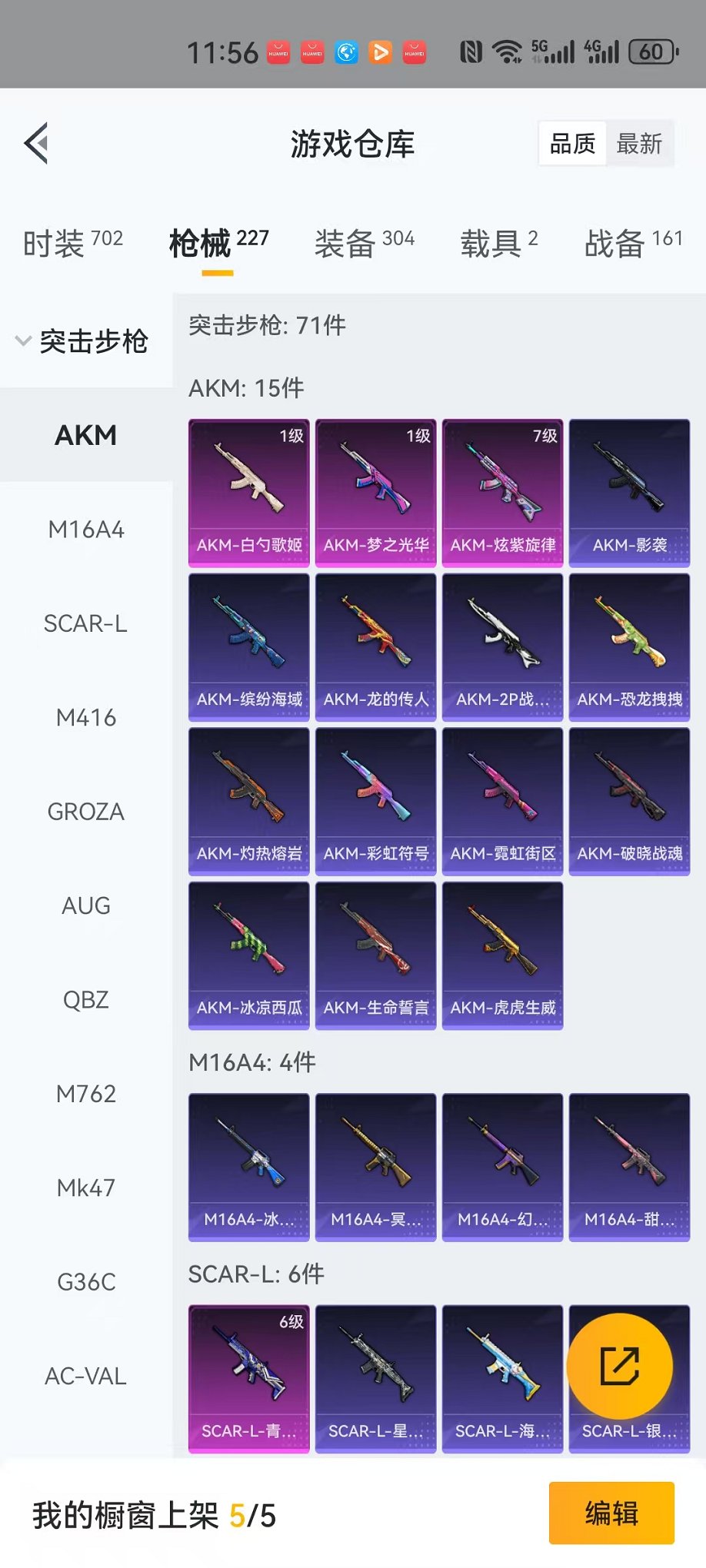Screen dimensions: 706x1568
Task: Open the AKM-白勺歌姬 skin
Action: tap(249, 493)
